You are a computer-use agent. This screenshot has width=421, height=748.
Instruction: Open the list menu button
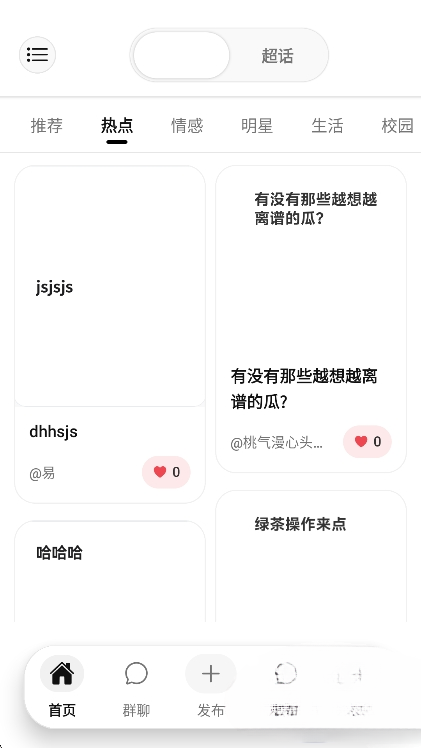click(x=37, y=55)
